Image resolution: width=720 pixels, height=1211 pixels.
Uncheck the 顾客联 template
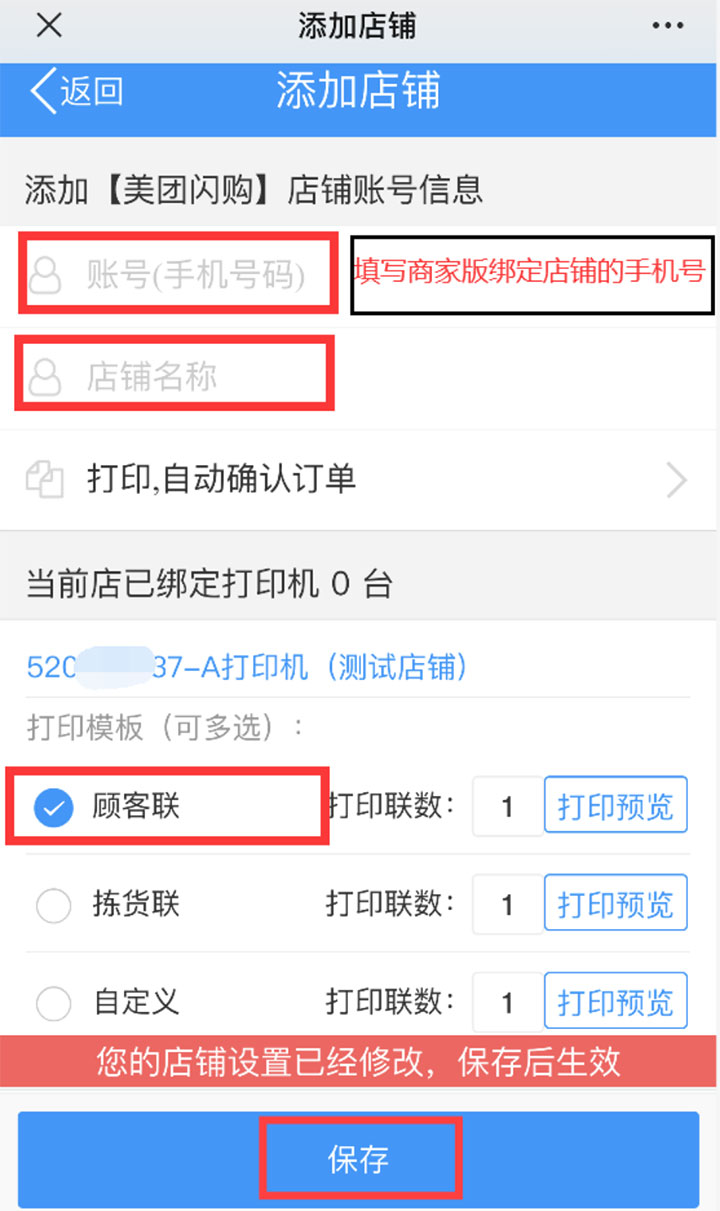pos(54,807)
